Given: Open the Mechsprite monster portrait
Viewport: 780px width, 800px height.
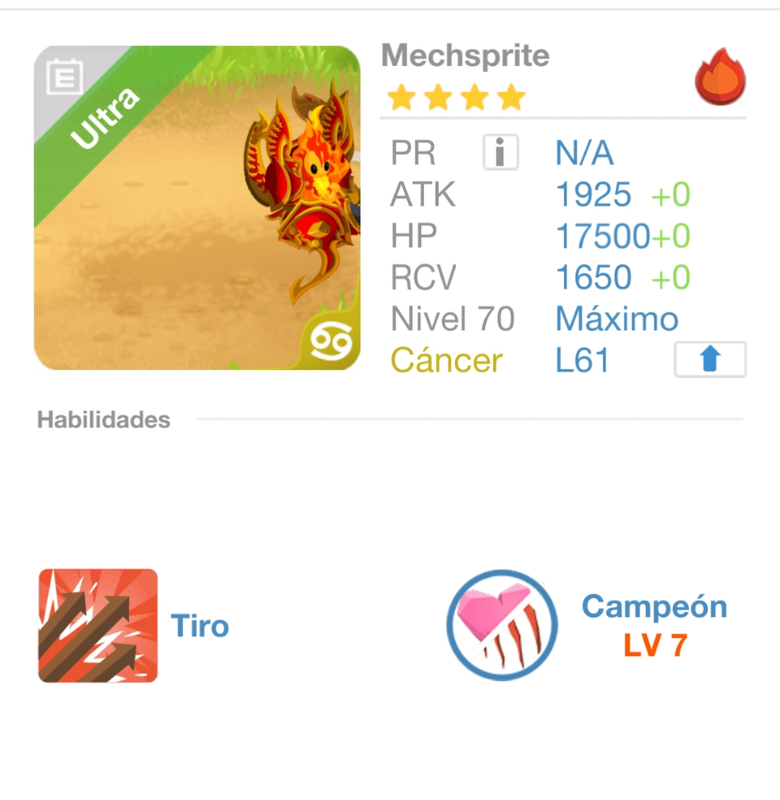Looking at the screenshot, I should click(x=197, y=208).
